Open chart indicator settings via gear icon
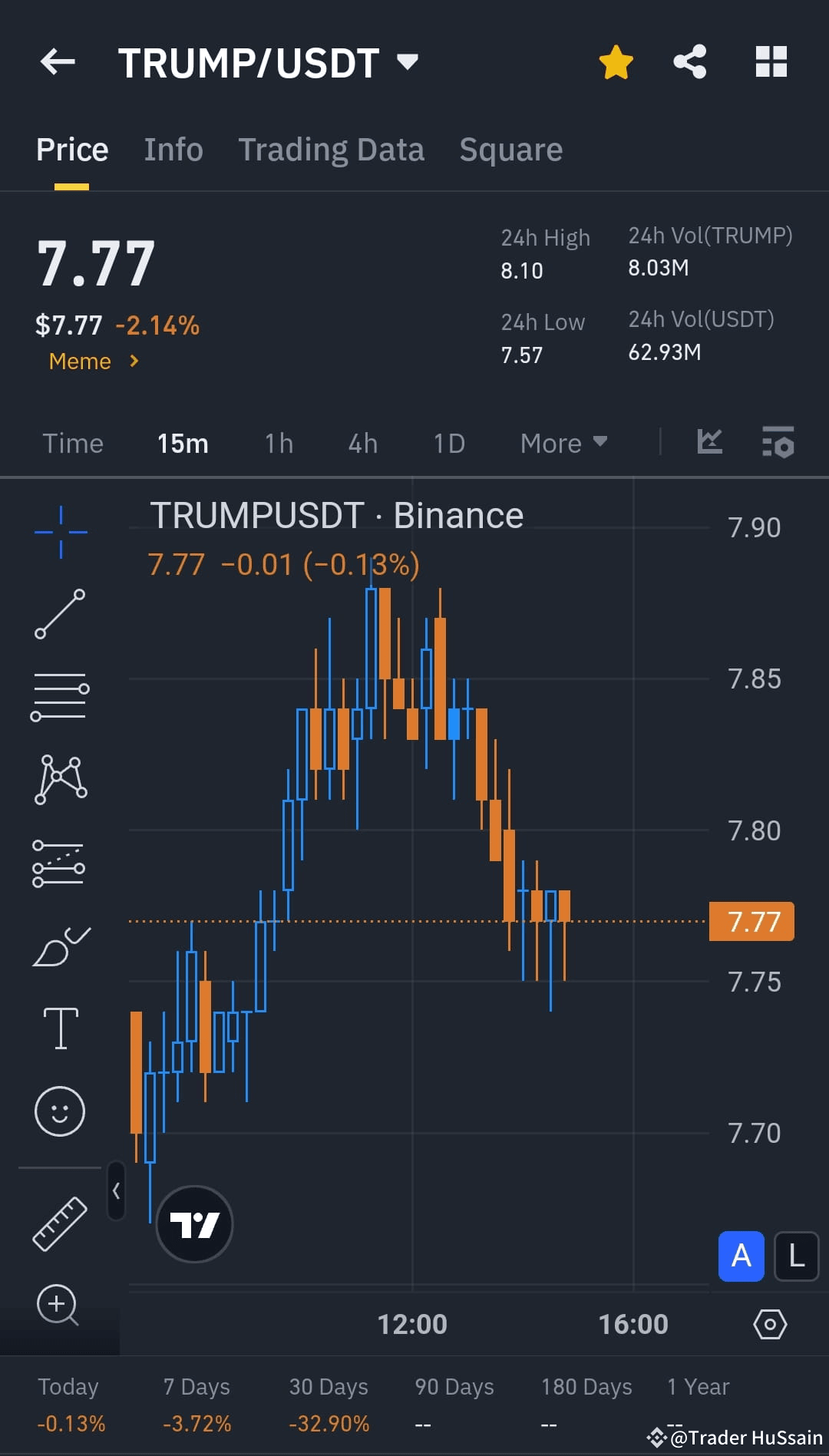 tap(770, 1323)
